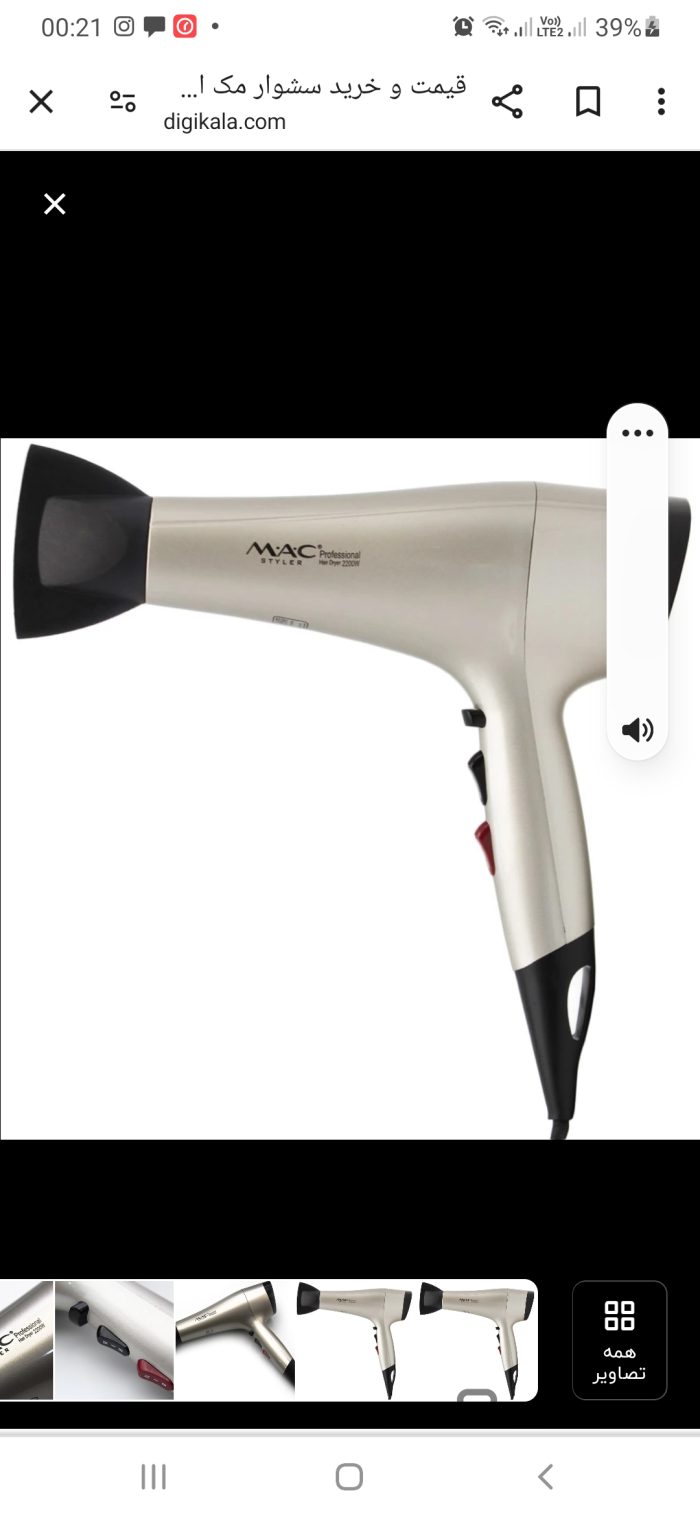This screenshot has width=700, height=1517.
Task: Close the browser custom tab
Action: click(41, 101)
